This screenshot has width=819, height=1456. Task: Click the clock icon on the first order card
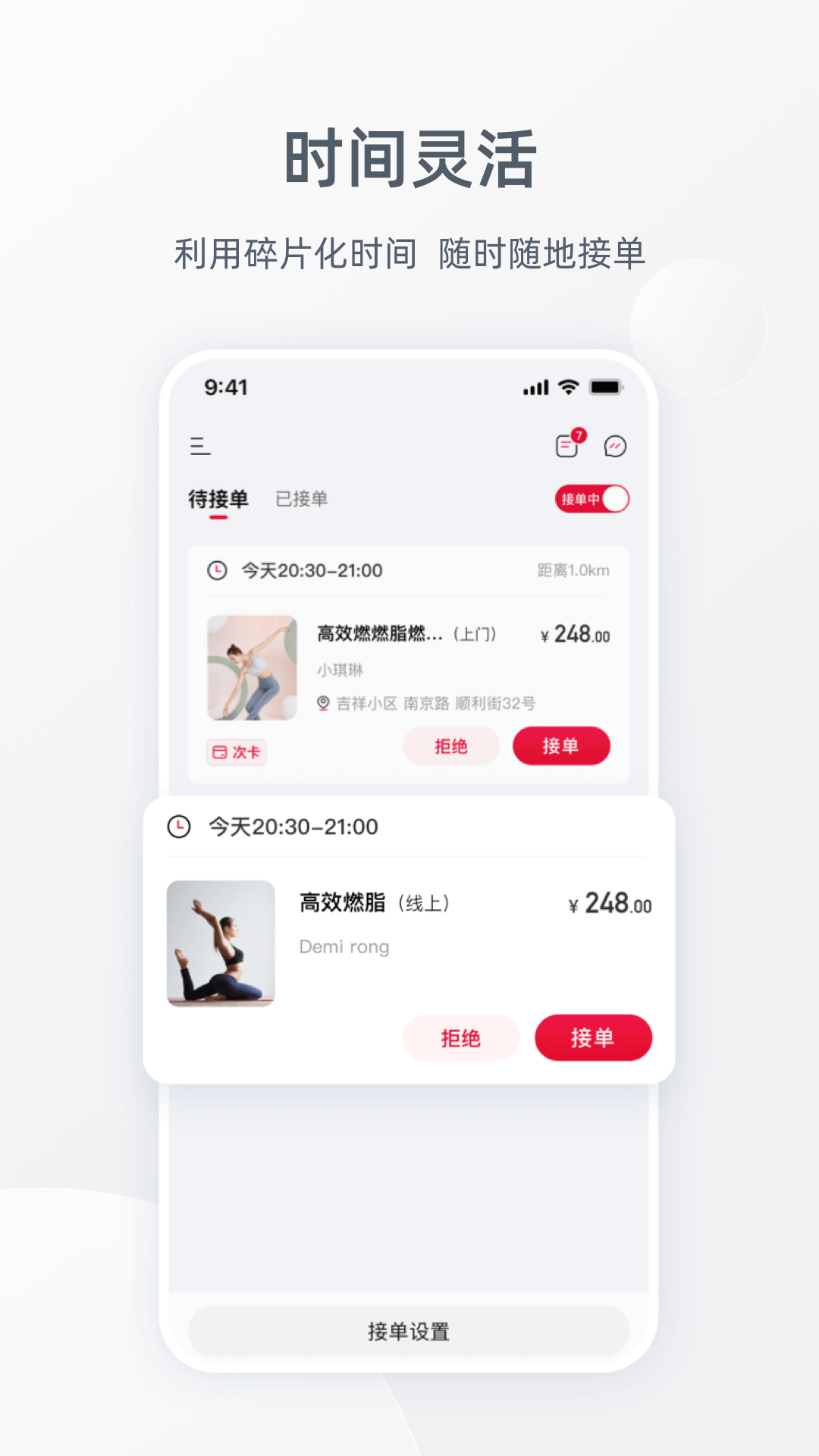pos(220,571)
